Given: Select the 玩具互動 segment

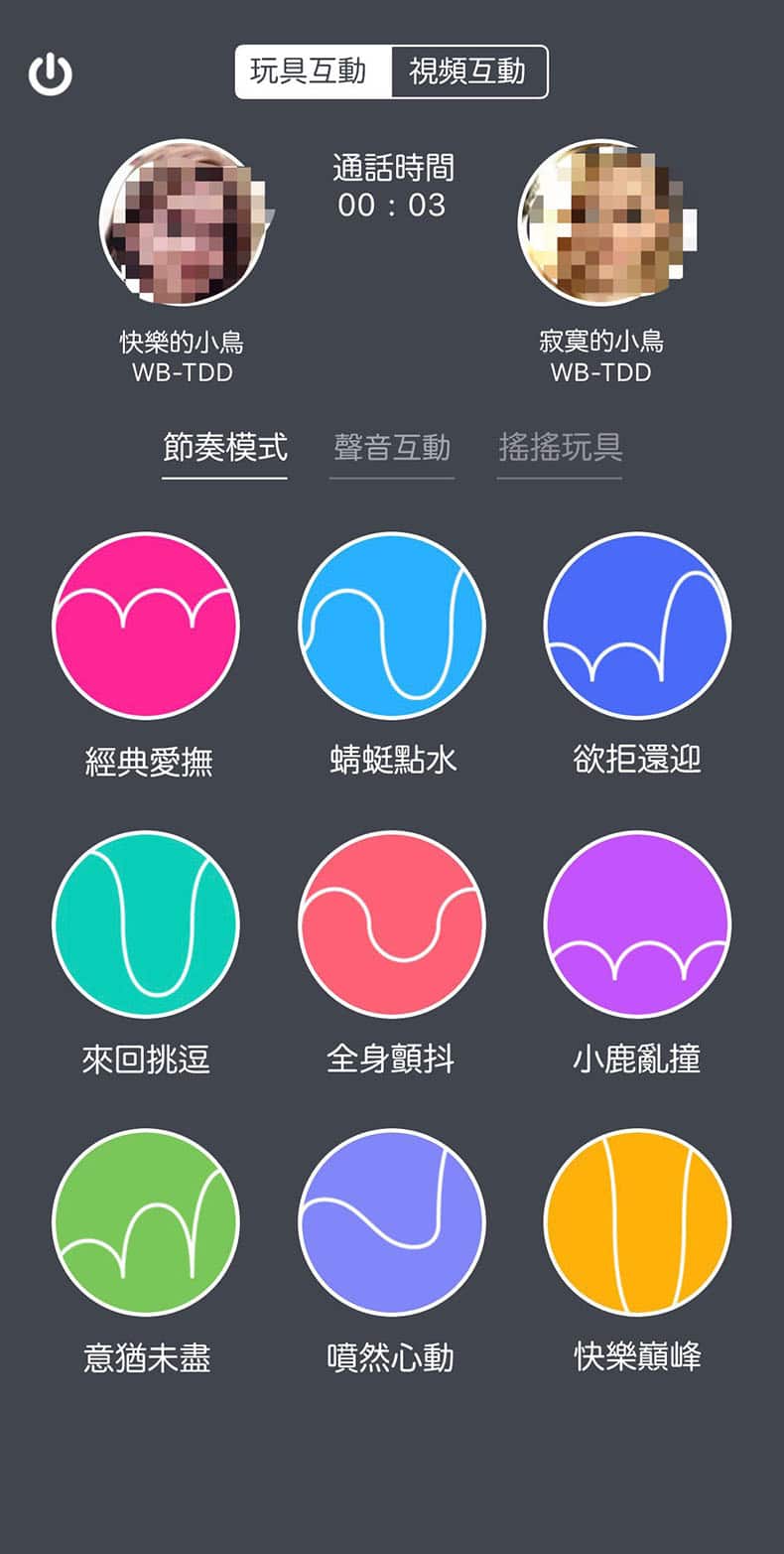Looking at the screenshot, I should (313, 71).
